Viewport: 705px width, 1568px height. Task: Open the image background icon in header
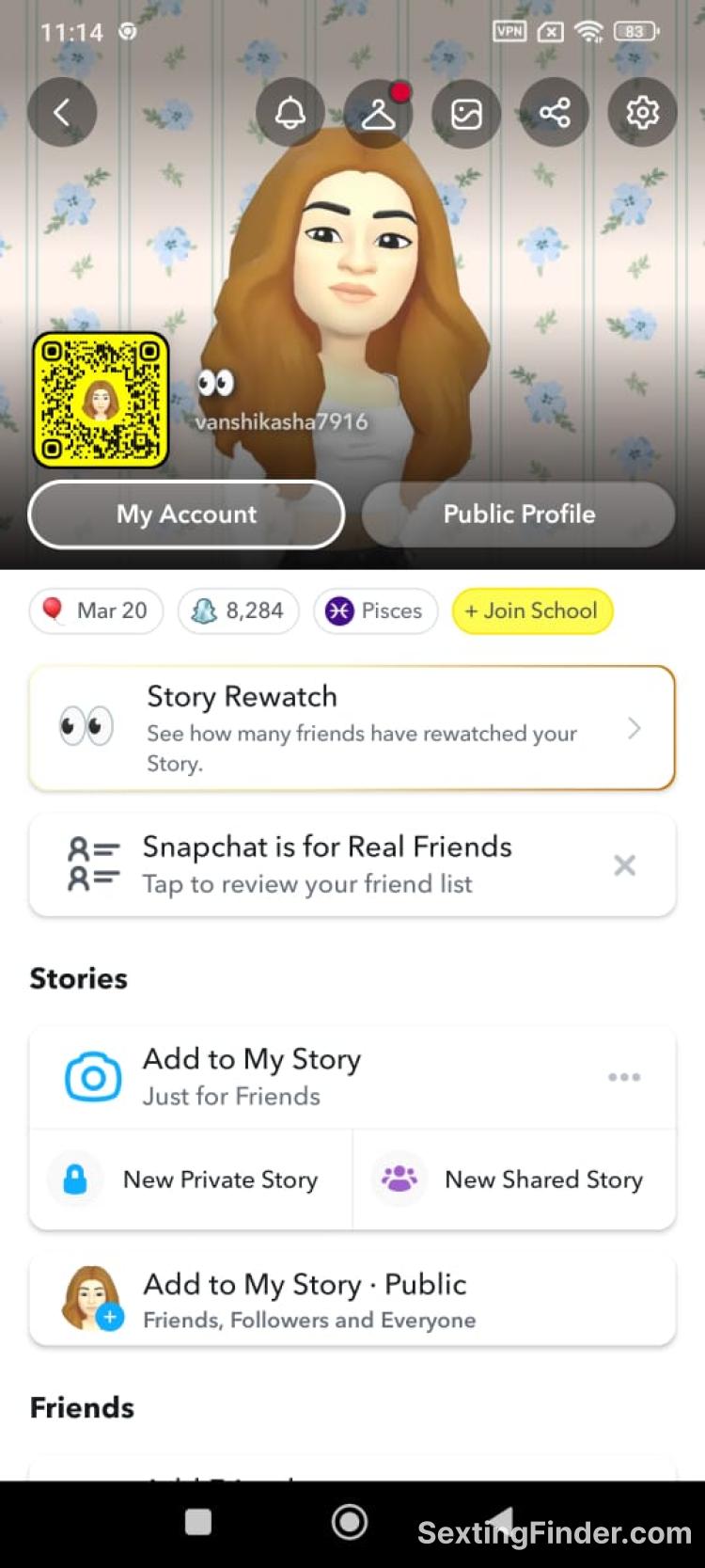click(466, 113)
